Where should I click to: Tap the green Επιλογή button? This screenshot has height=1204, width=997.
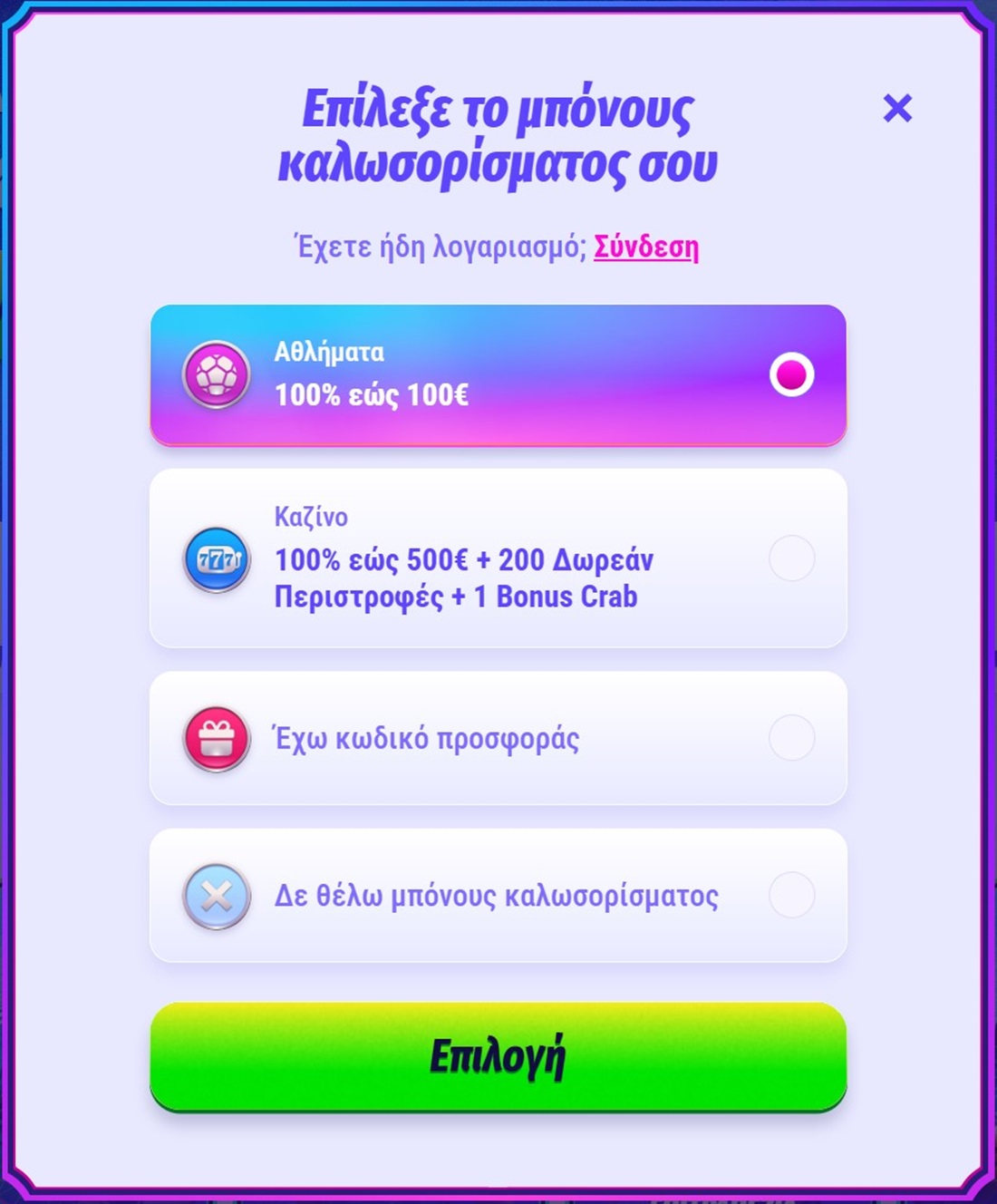coord(498,1056)
